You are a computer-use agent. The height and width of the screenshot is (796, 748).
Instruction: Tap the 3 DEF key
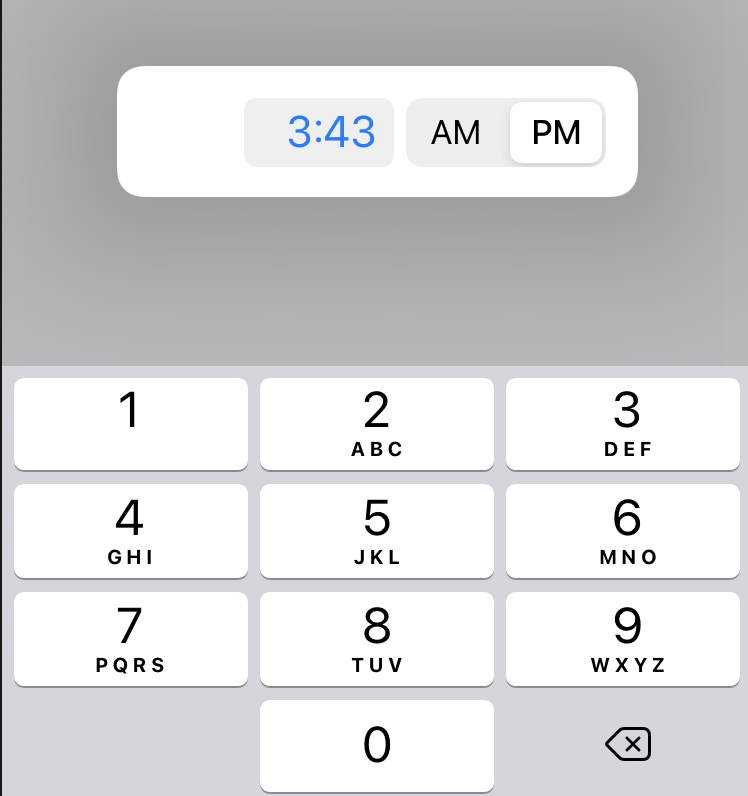click(x=626, y=423)
